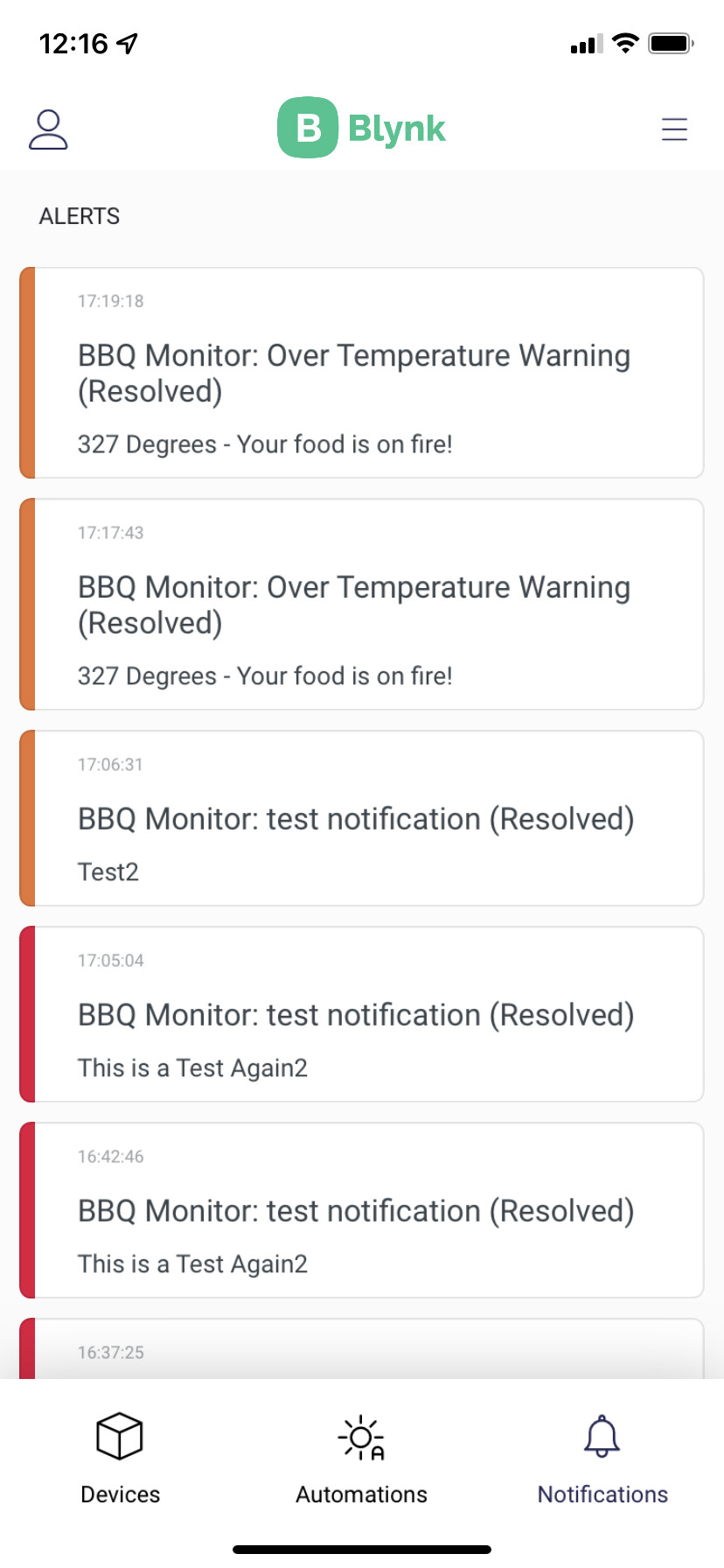Screen dimensions: 724x1568
Task: Select the Notifications tab
Action: (x=602, y=1457)
